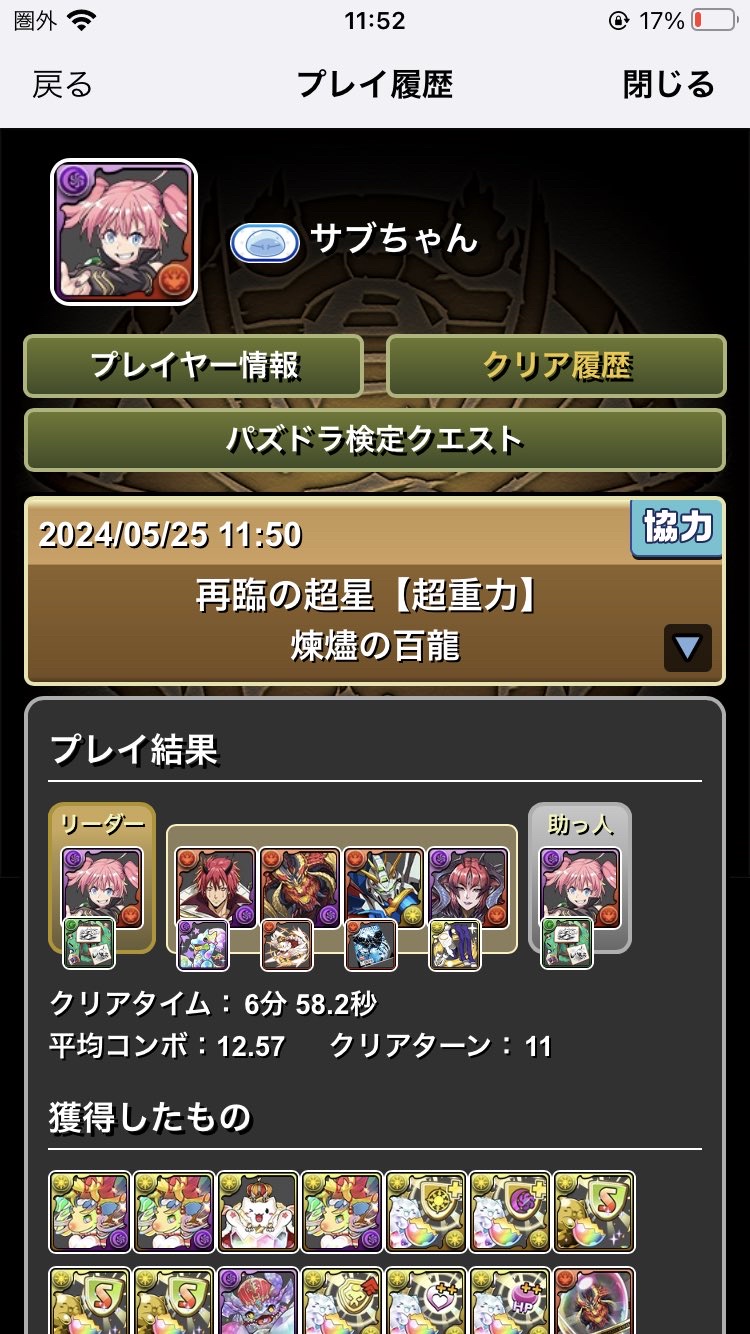This screenshot has width=750, height=1334.
Task: Go back via 戻る button
Action: (x=62, y=85)
